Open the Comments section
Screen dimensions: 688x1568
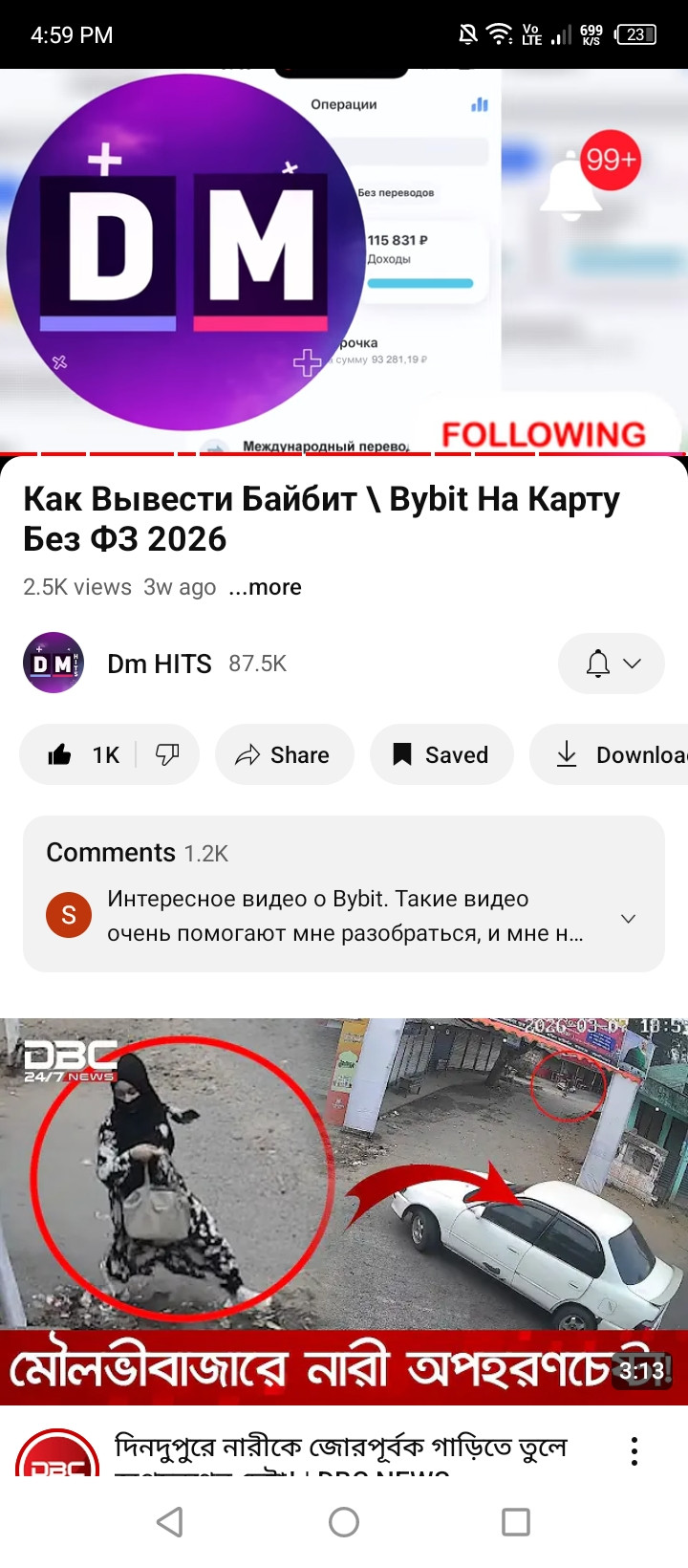[x=344, y=894]
